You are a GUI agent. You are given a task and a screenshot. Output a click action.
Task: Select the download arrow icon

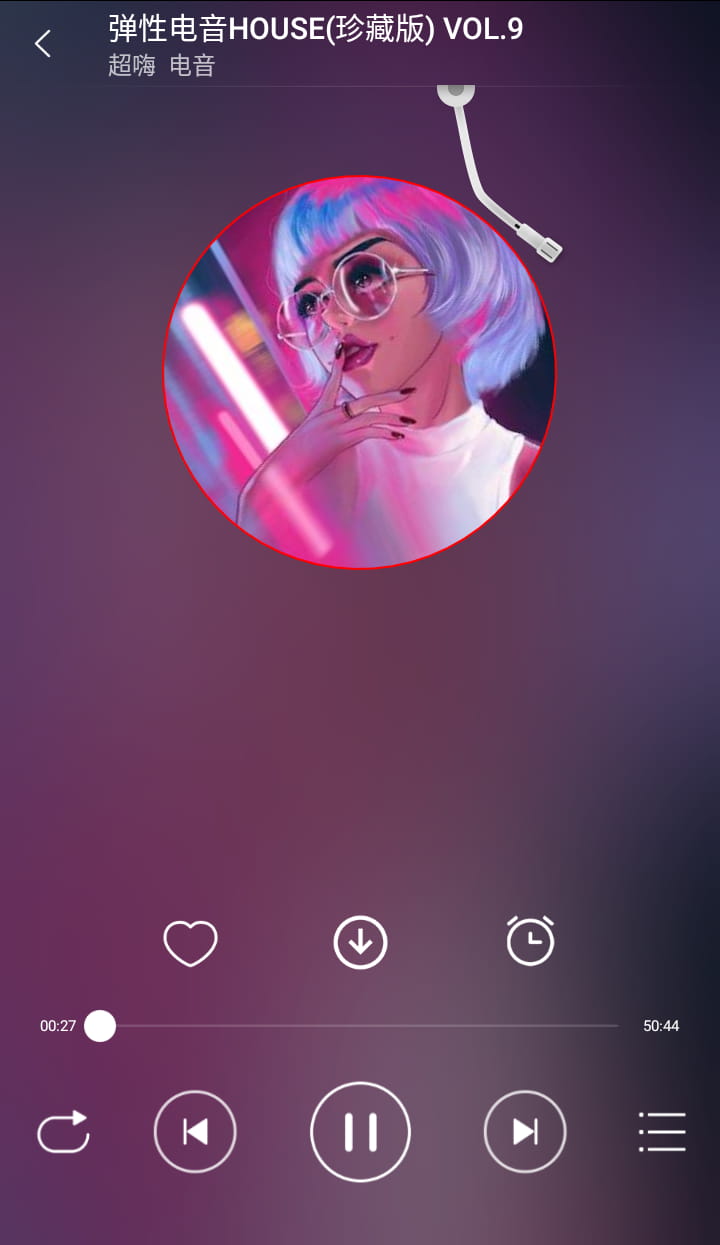click(360, 941)
